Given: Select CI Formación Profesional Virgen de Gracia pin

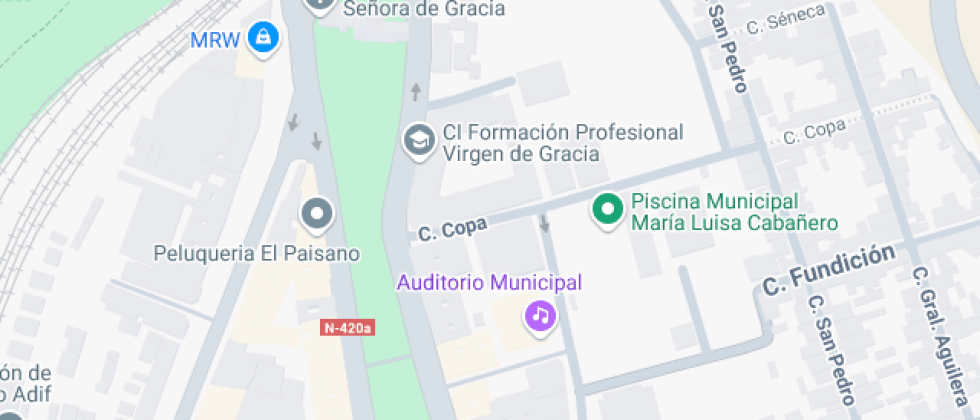Looking at the screenshot, I should 416,140.
